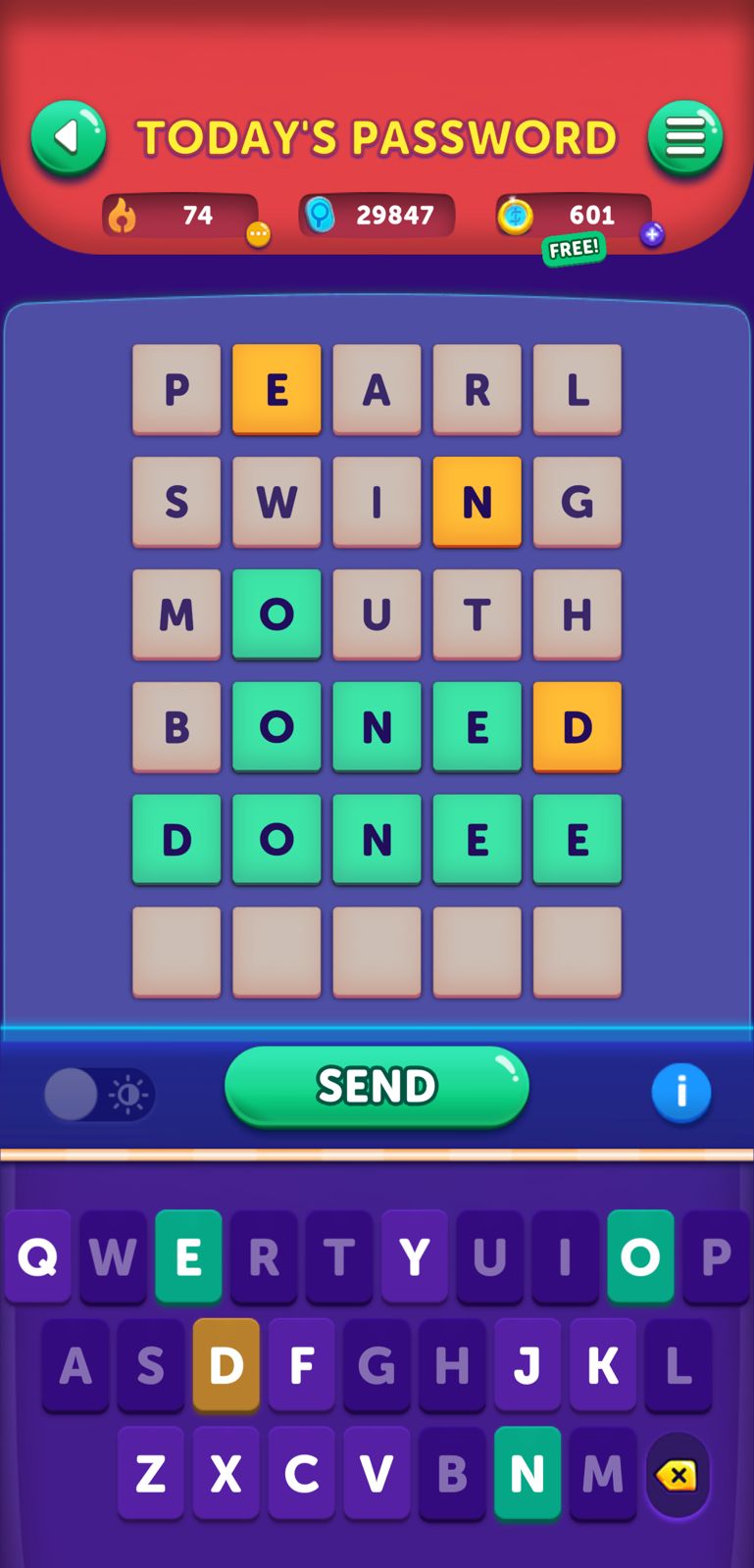Open the green hamburger menu
754x1568 pixels.
[685, 138]
